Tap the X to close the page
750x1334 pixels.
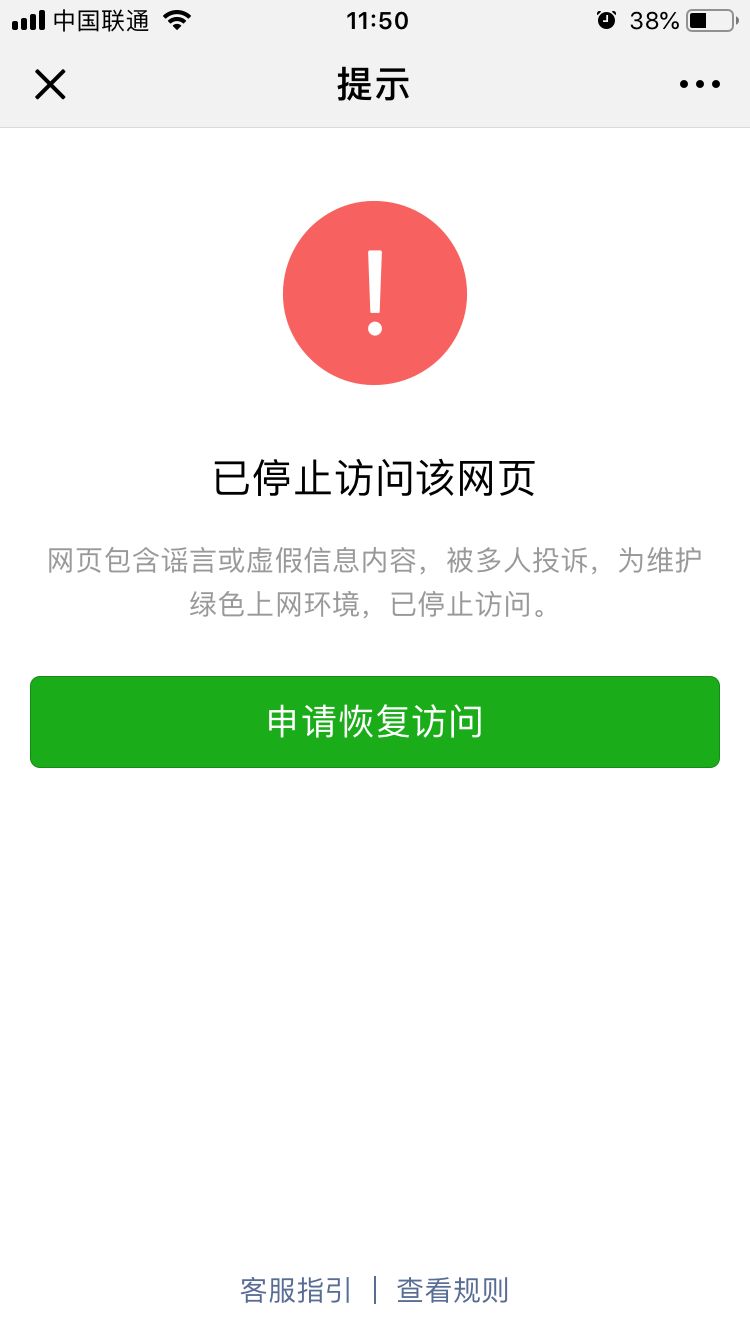click(x=50, y=84)
